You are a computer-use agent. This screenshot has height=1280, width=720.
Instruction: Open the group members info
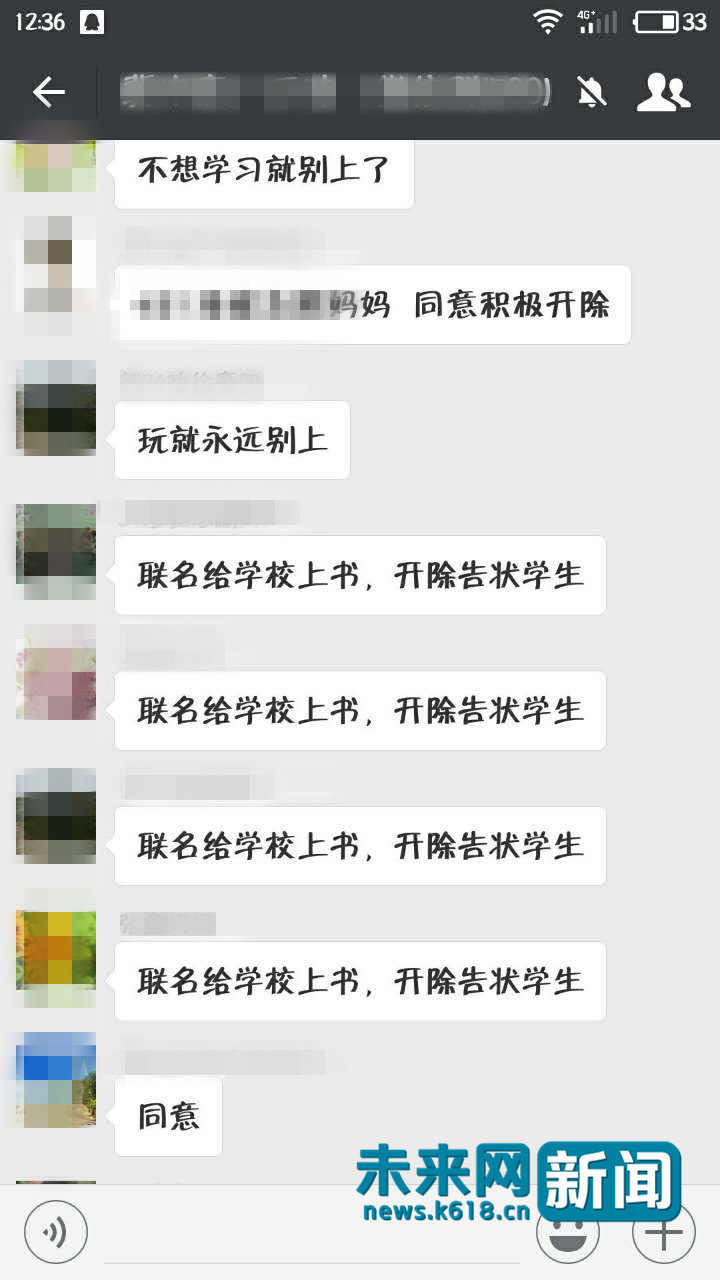point(663,93)
